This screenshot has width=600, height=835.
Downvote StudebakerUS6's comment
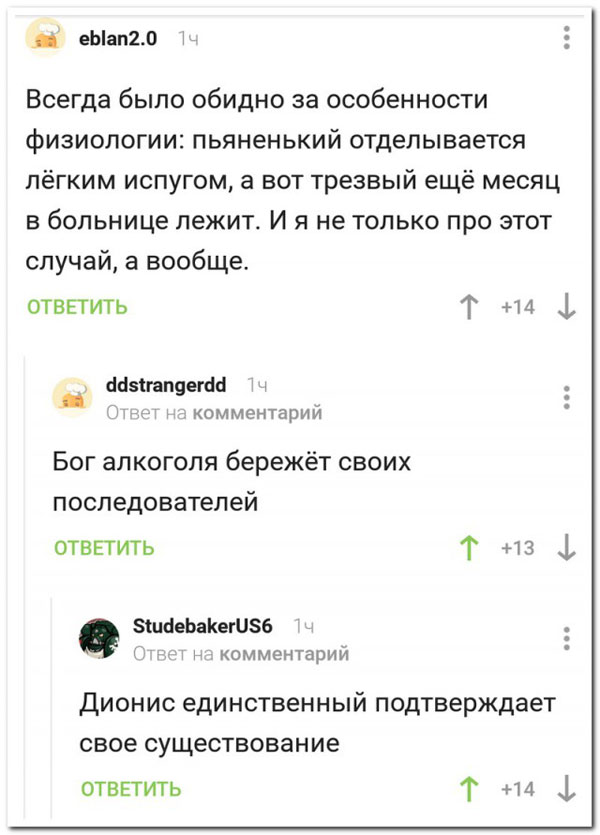(x=567, y=789)
